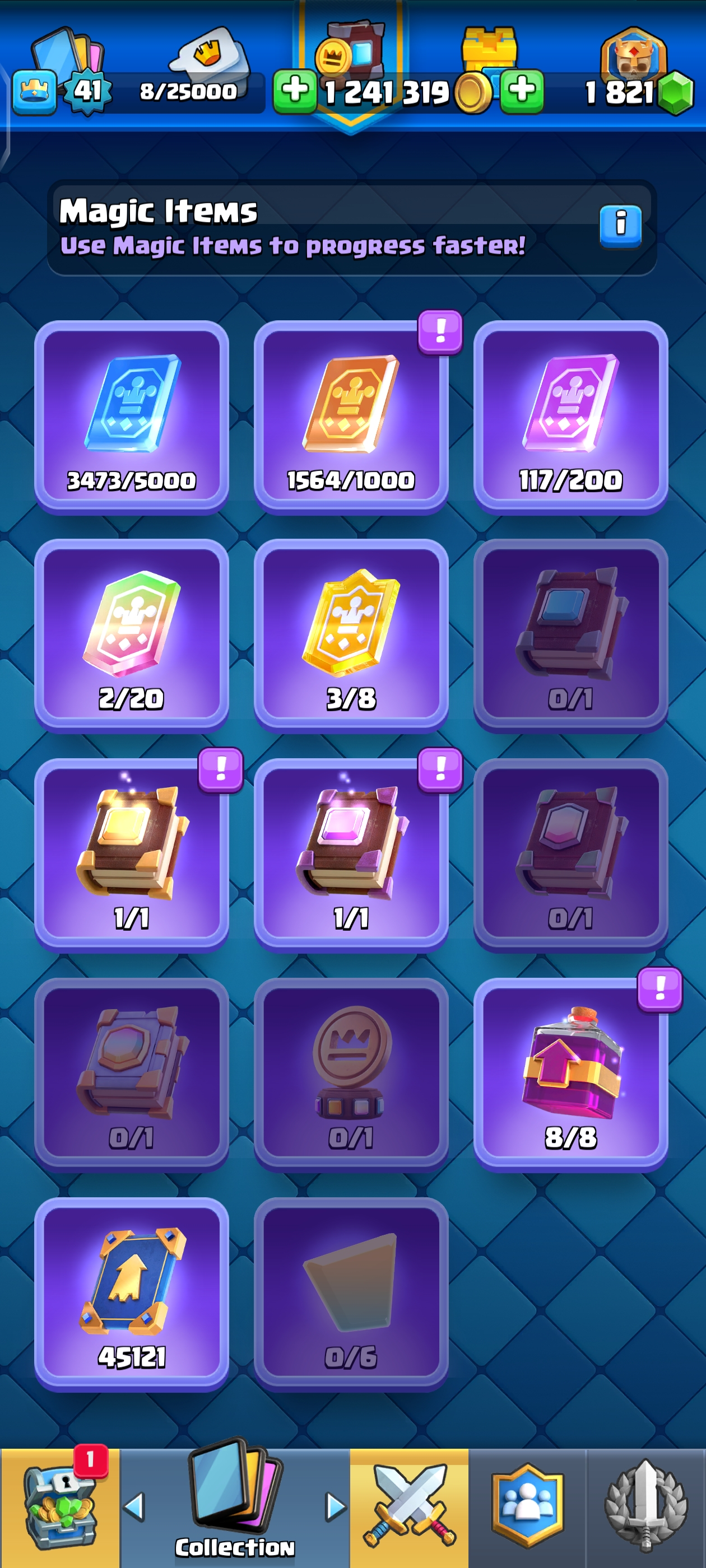This screenshot has width=706, height=1568.
Task: Select the rainbow wild card showing 2/20
Action: pos(132,636)
